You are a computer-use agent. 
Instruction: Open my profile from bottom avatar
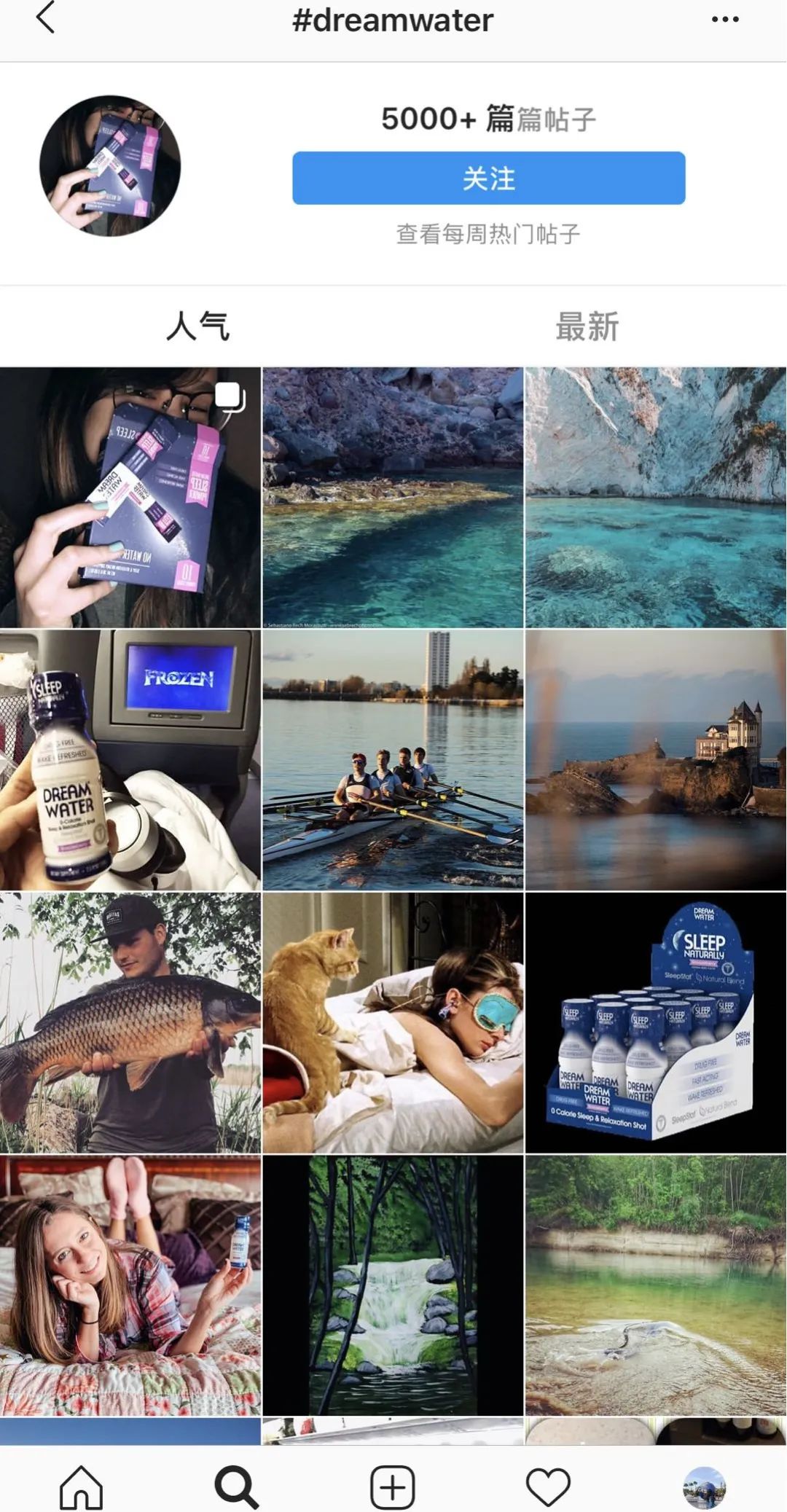(704, 1486)
